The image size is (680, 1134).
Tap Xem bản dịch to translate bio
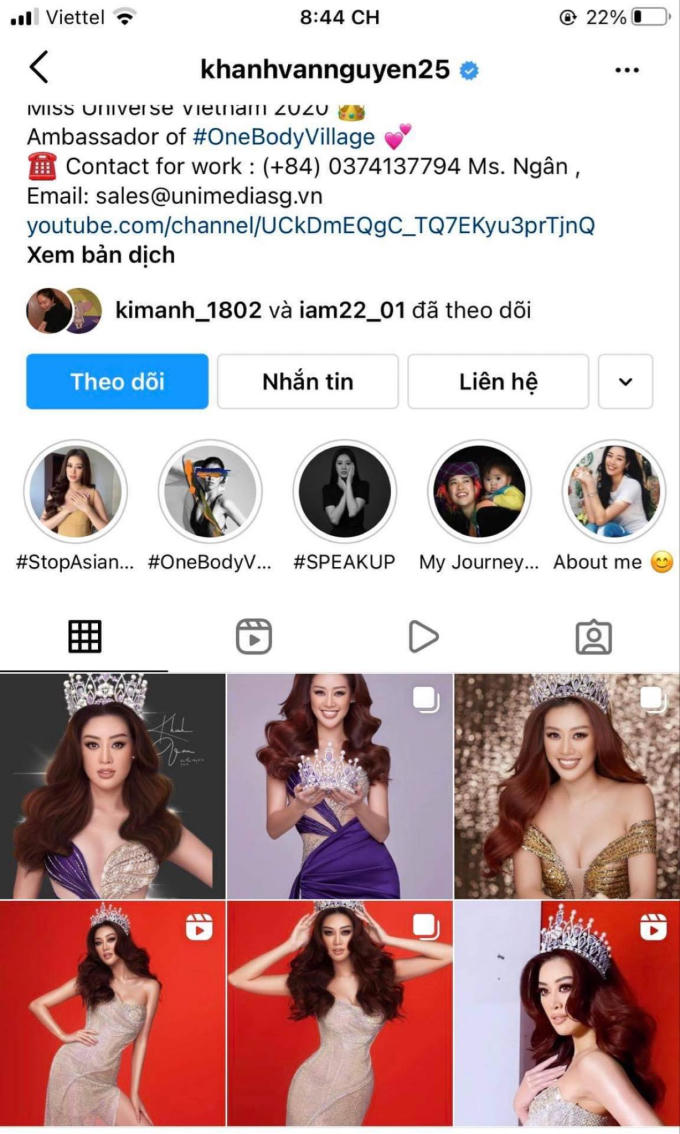(101, 255)
